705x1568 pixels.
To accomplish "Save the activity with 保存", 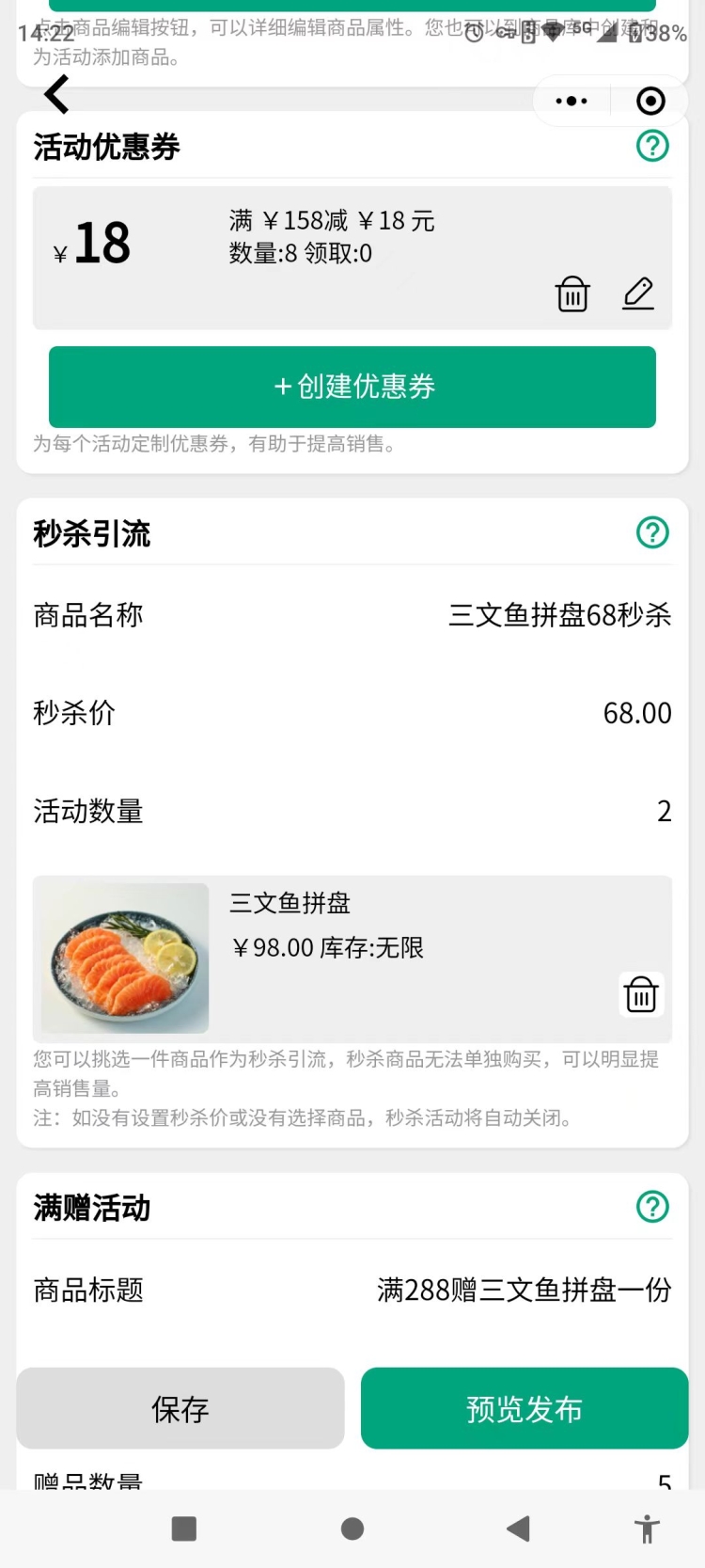I will pos(180,1408).
